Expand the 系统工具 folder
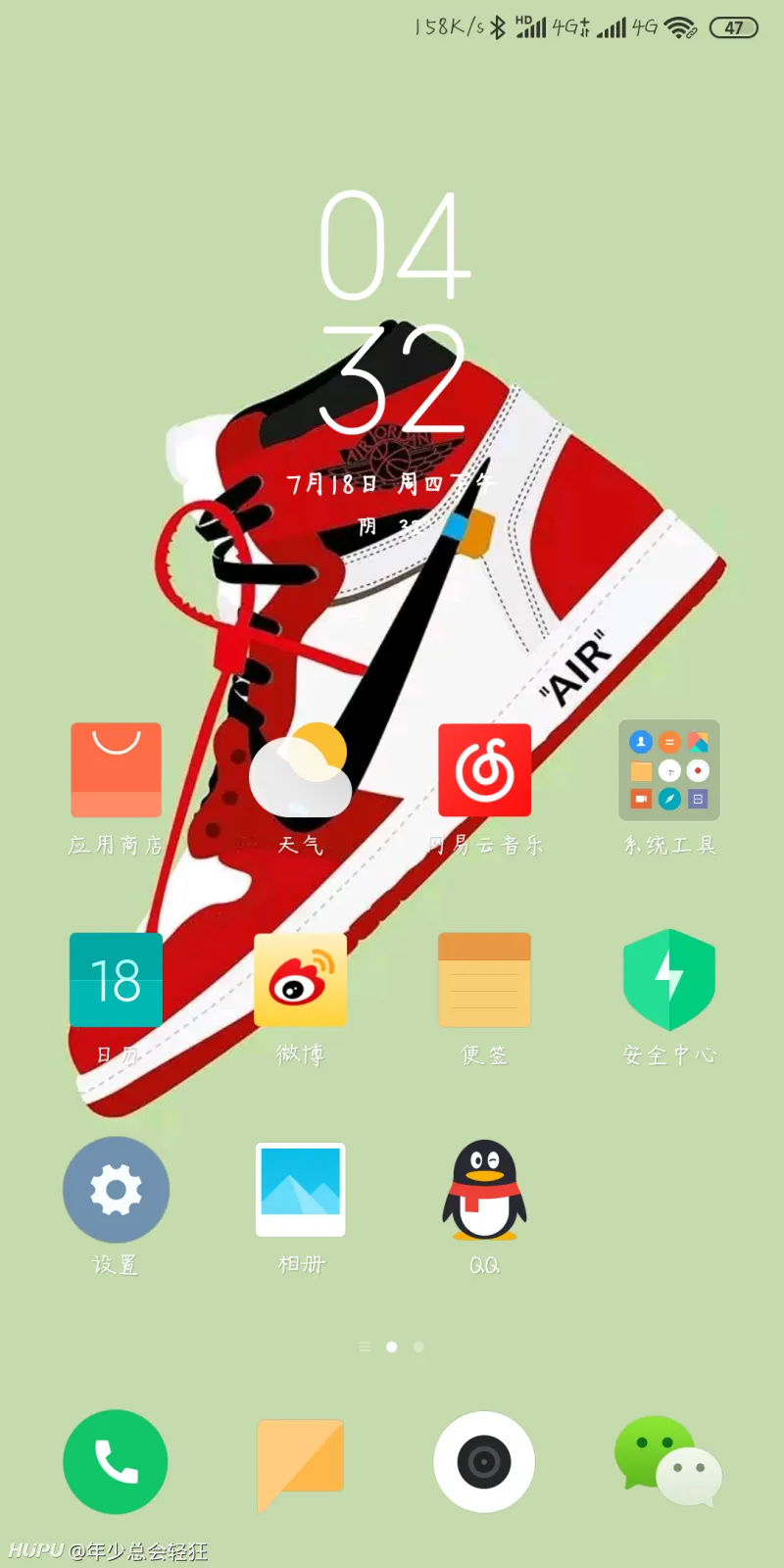 tap(669, 770)
